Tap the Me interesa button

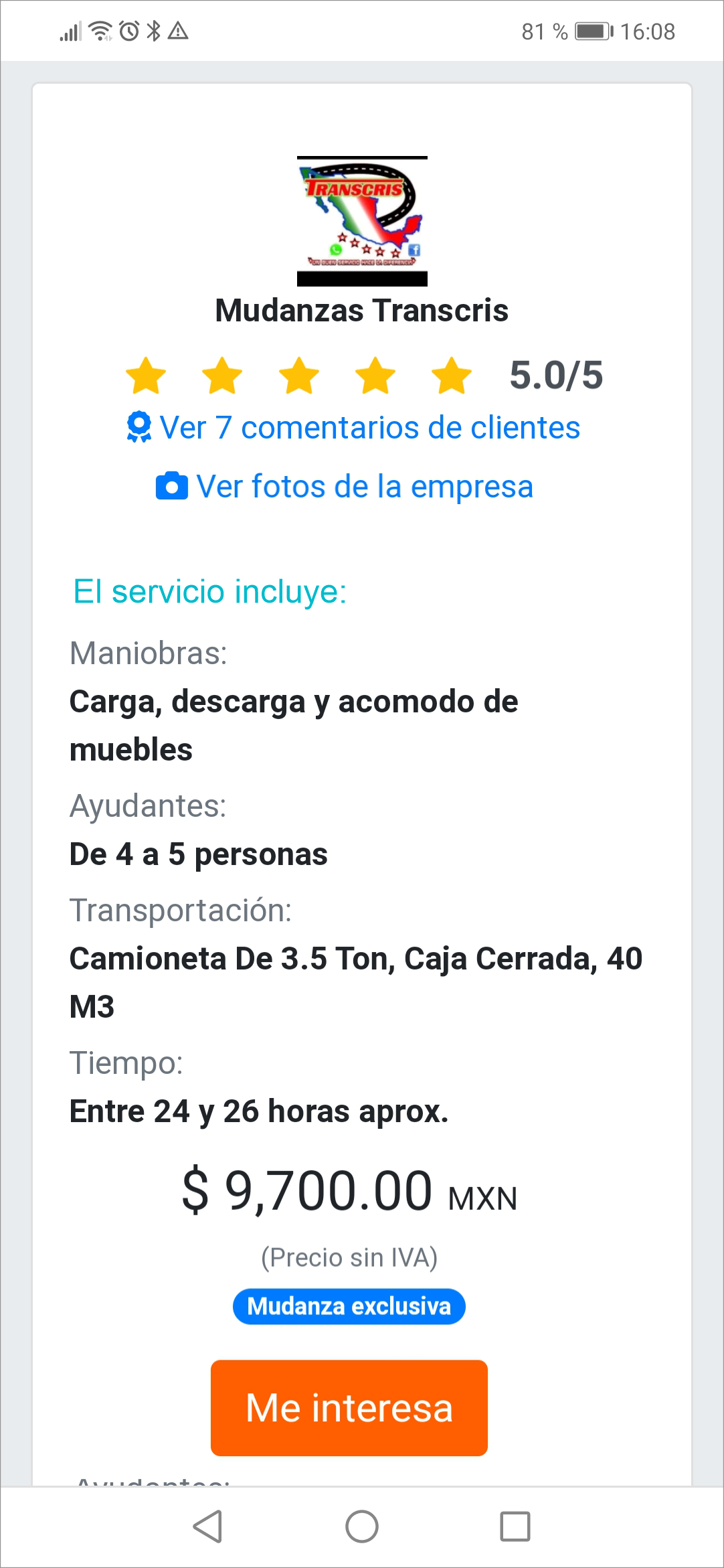click(349, 1407)
